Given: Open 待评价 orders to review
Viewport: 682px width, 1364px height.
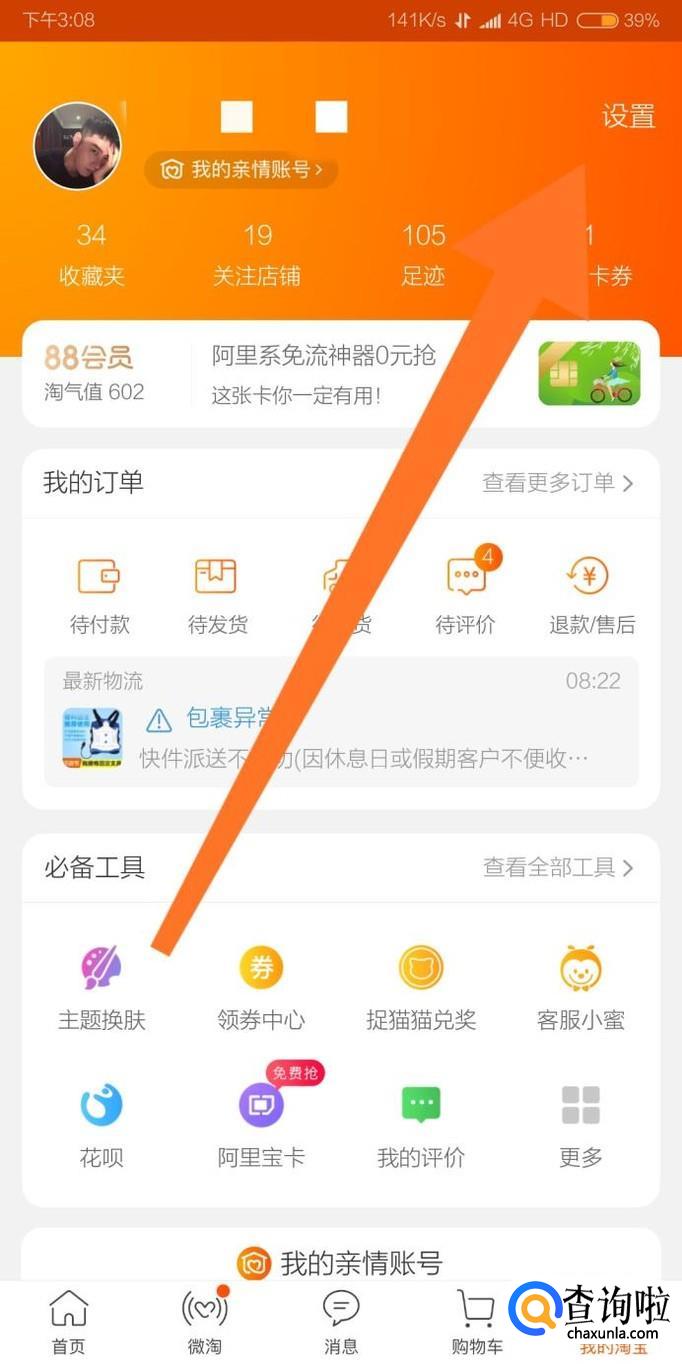Looking at the screenshot, I should pos(465,595).
